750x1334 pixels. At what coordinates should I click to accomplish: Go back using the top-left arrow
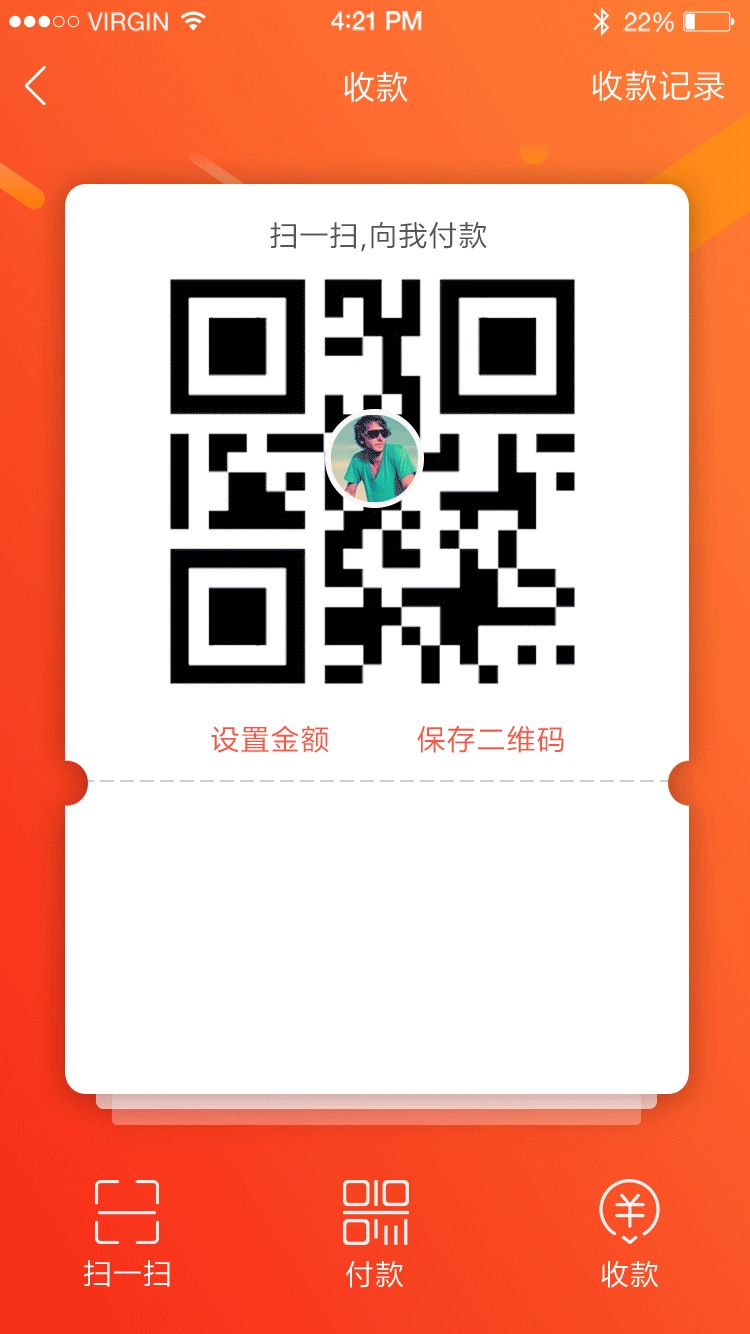point(36,86)
